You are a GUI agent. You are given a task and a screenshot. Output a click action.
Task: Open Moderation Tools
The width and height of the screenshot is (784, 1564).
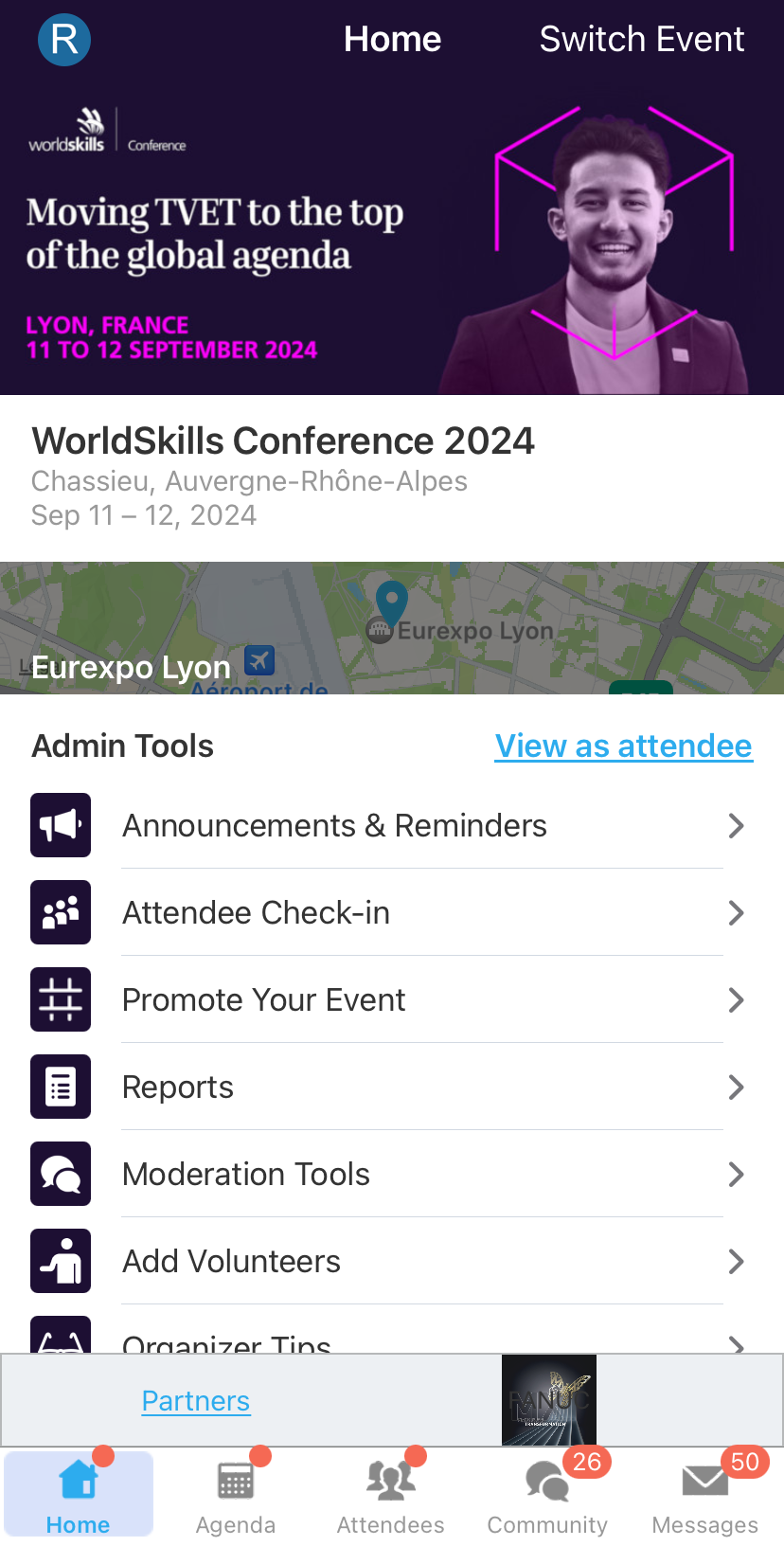tap(388, 1175)
